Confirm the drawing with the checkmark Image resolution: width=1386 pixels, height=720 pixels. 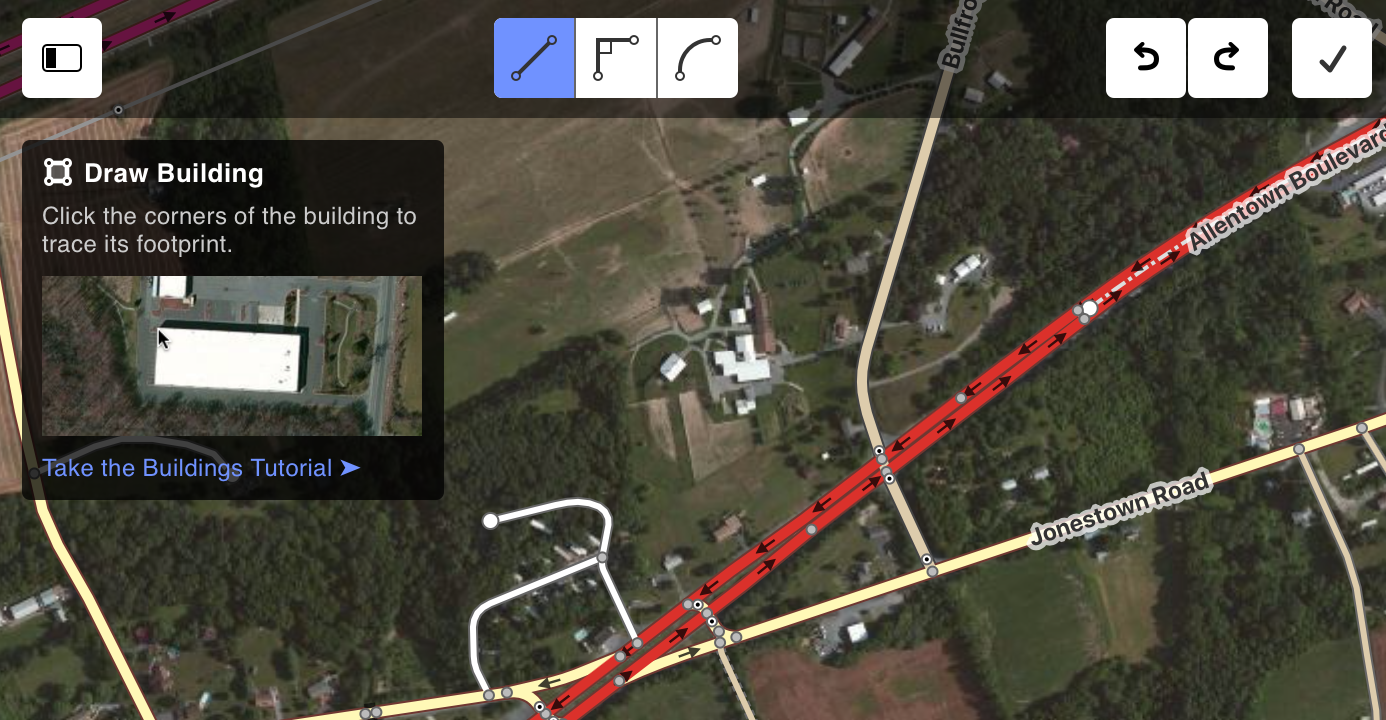[x=1332, y=58]
